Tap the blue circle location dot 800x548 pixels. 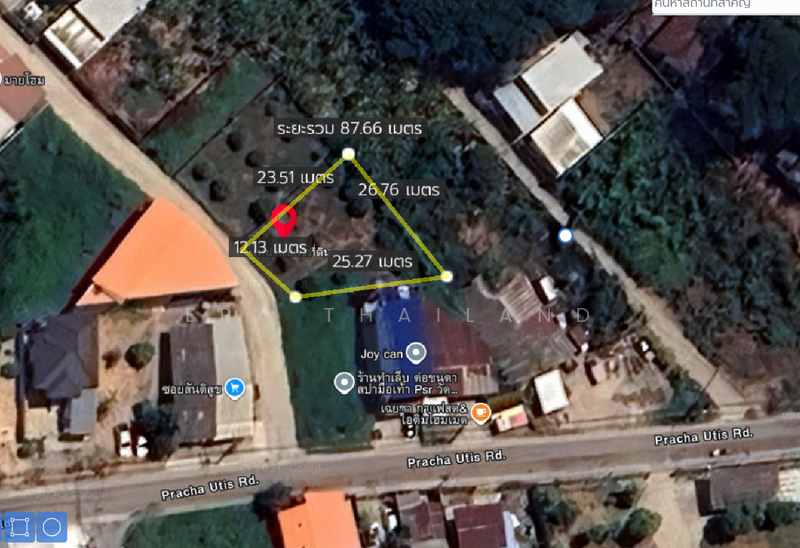pos(565,236)
